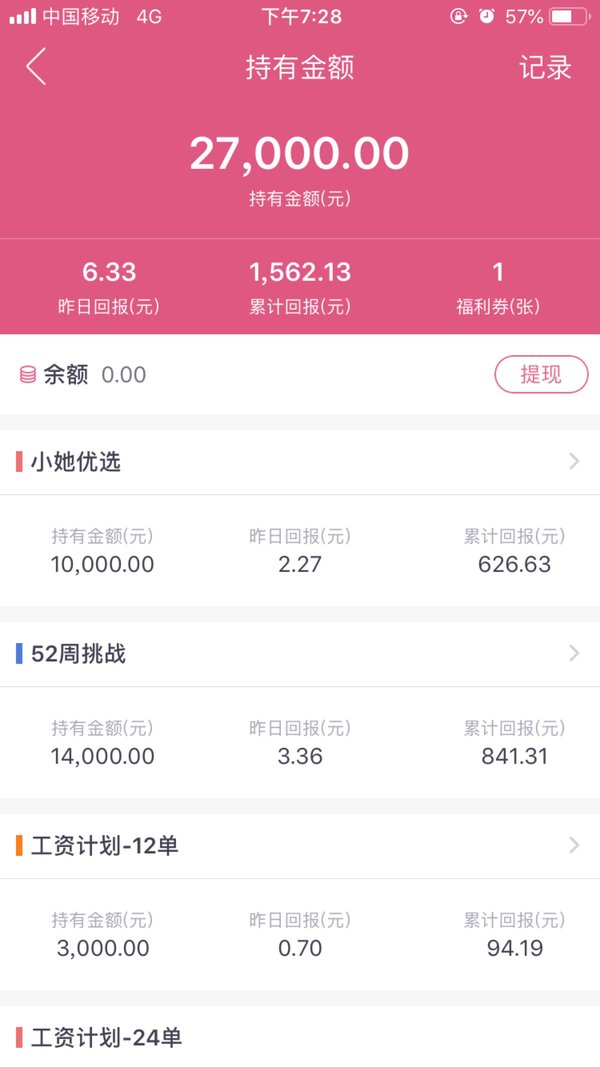Image resolution: width=600 pixels, height=1067 pixels.
Task: Open the 工资计划-12单 product row
Action: 300,846
